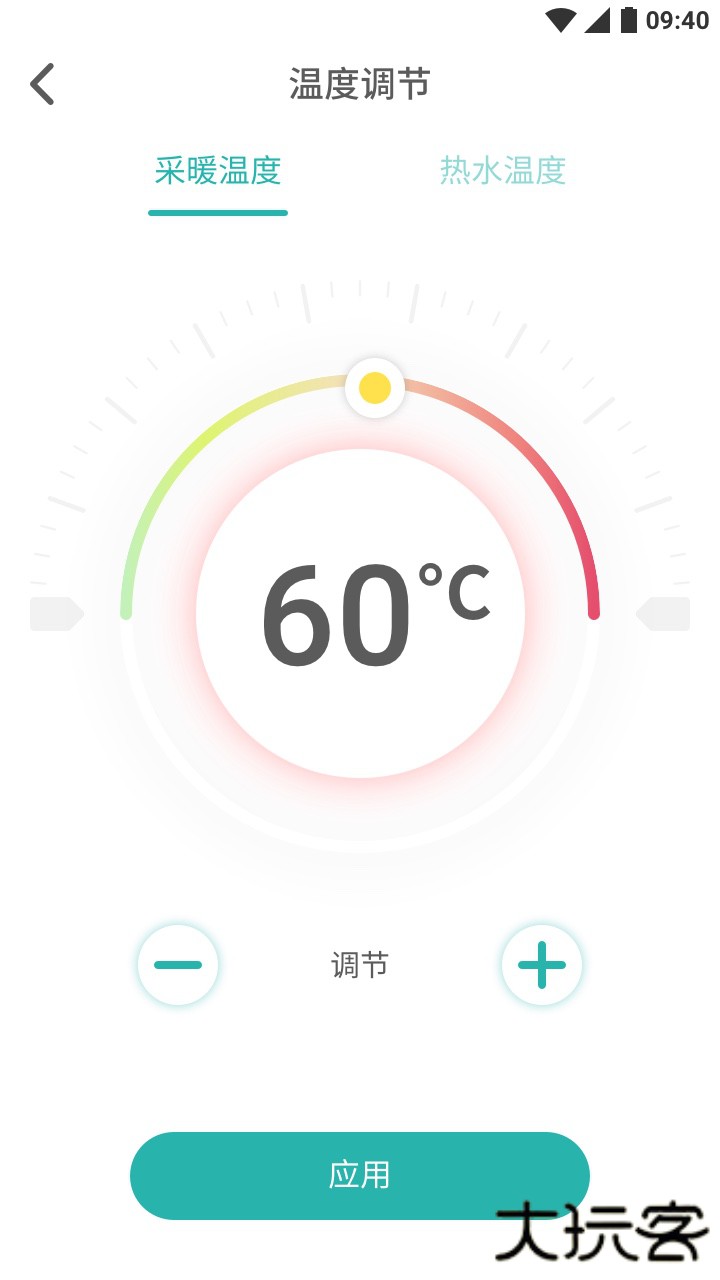
Task: Click the back arrow at top left
Action: 42,84
